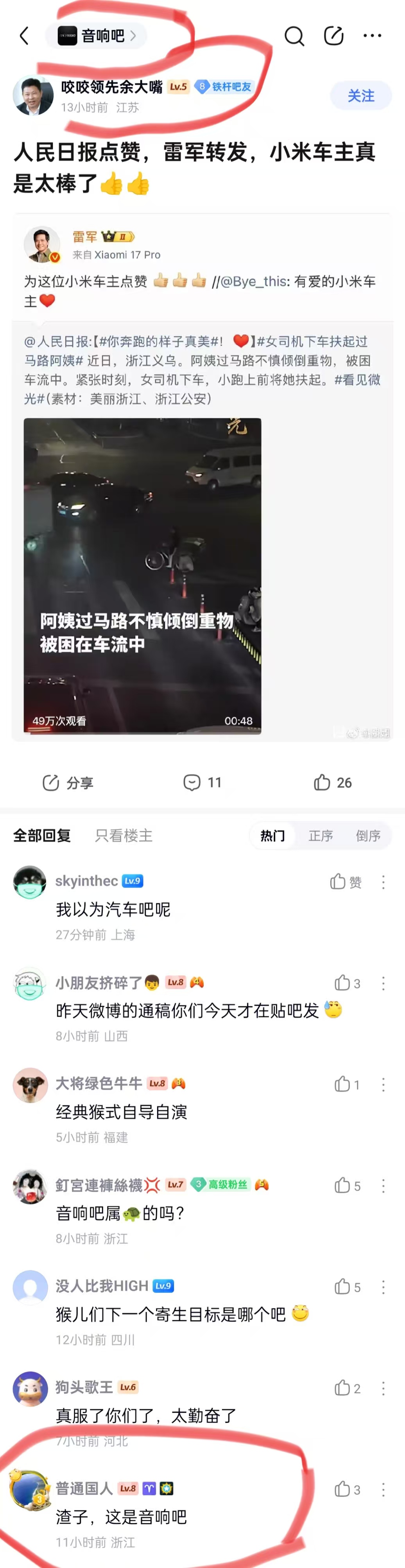The image size is (405, 1568).
Task: Share this post via 分享
Action: click(68, 783)
